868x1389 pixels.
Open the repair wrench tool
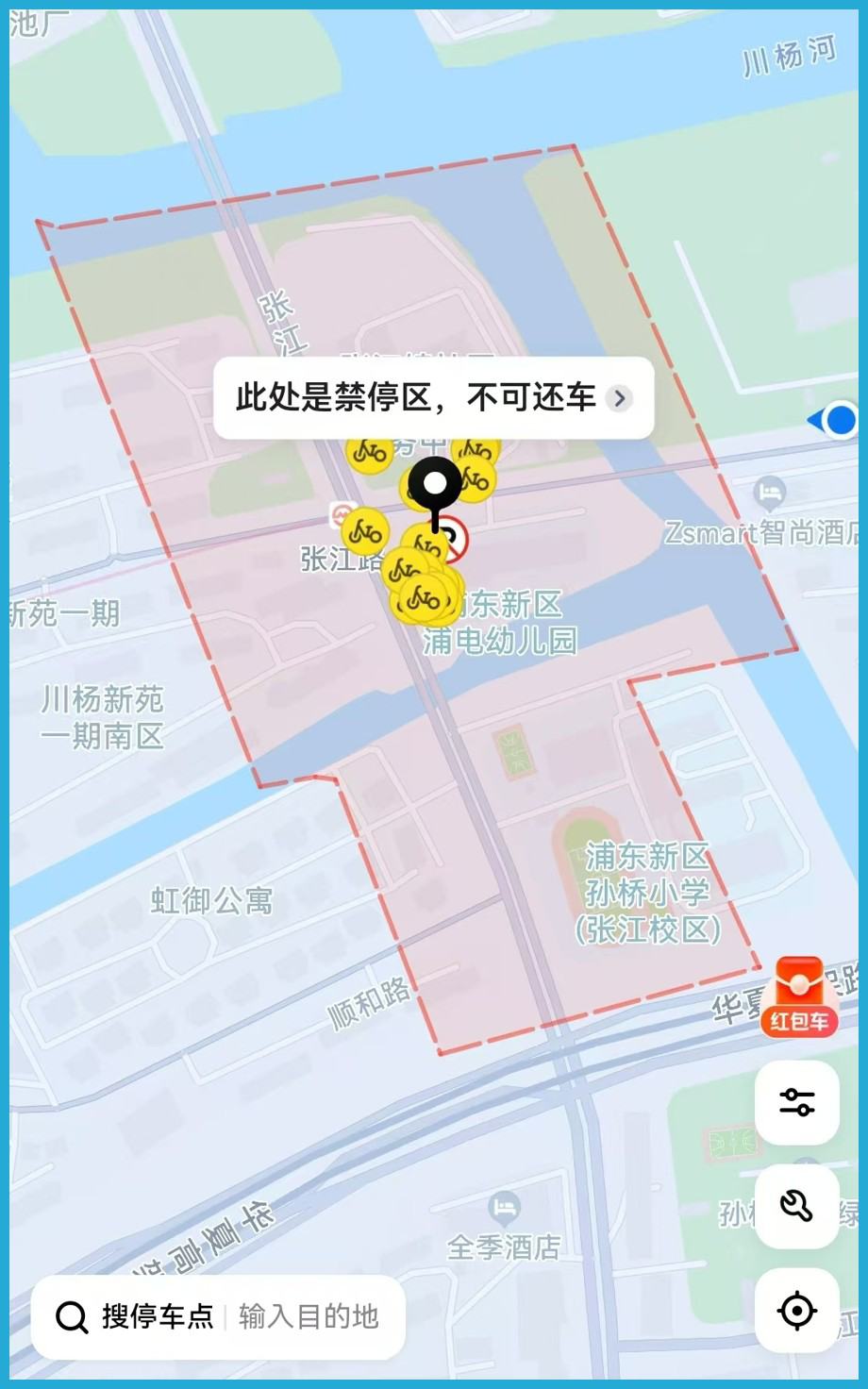pos(797,1206)
